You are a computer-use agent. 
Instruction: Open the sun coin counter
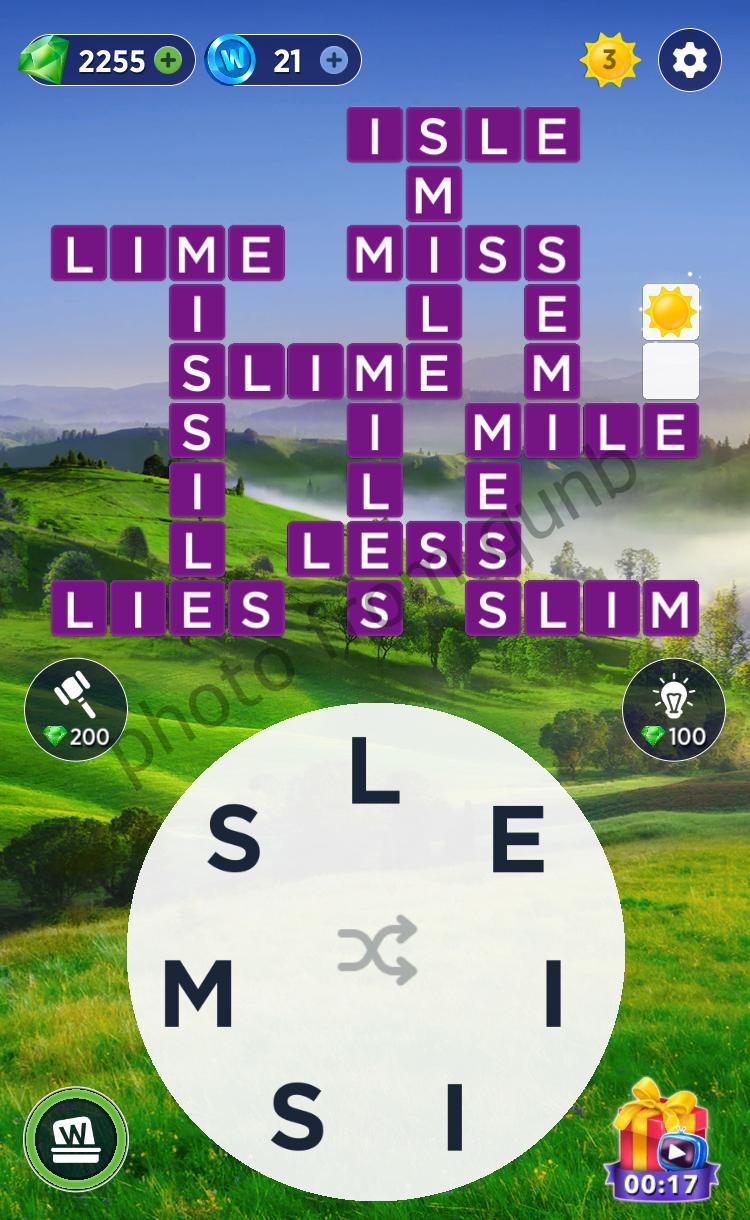pyautogui.click(x=607, y=61)
